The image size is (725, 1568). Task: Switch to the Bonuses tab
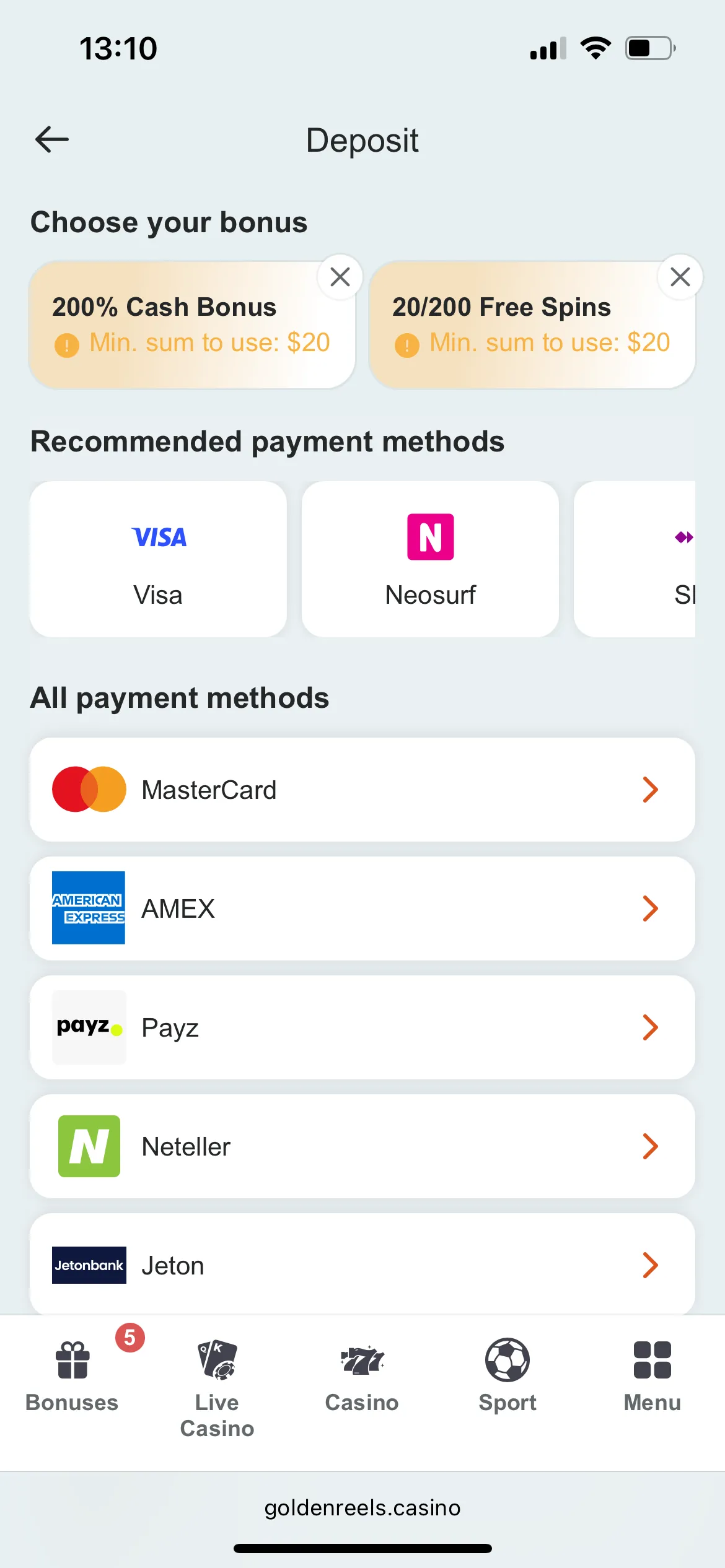tap(72, 1376)
